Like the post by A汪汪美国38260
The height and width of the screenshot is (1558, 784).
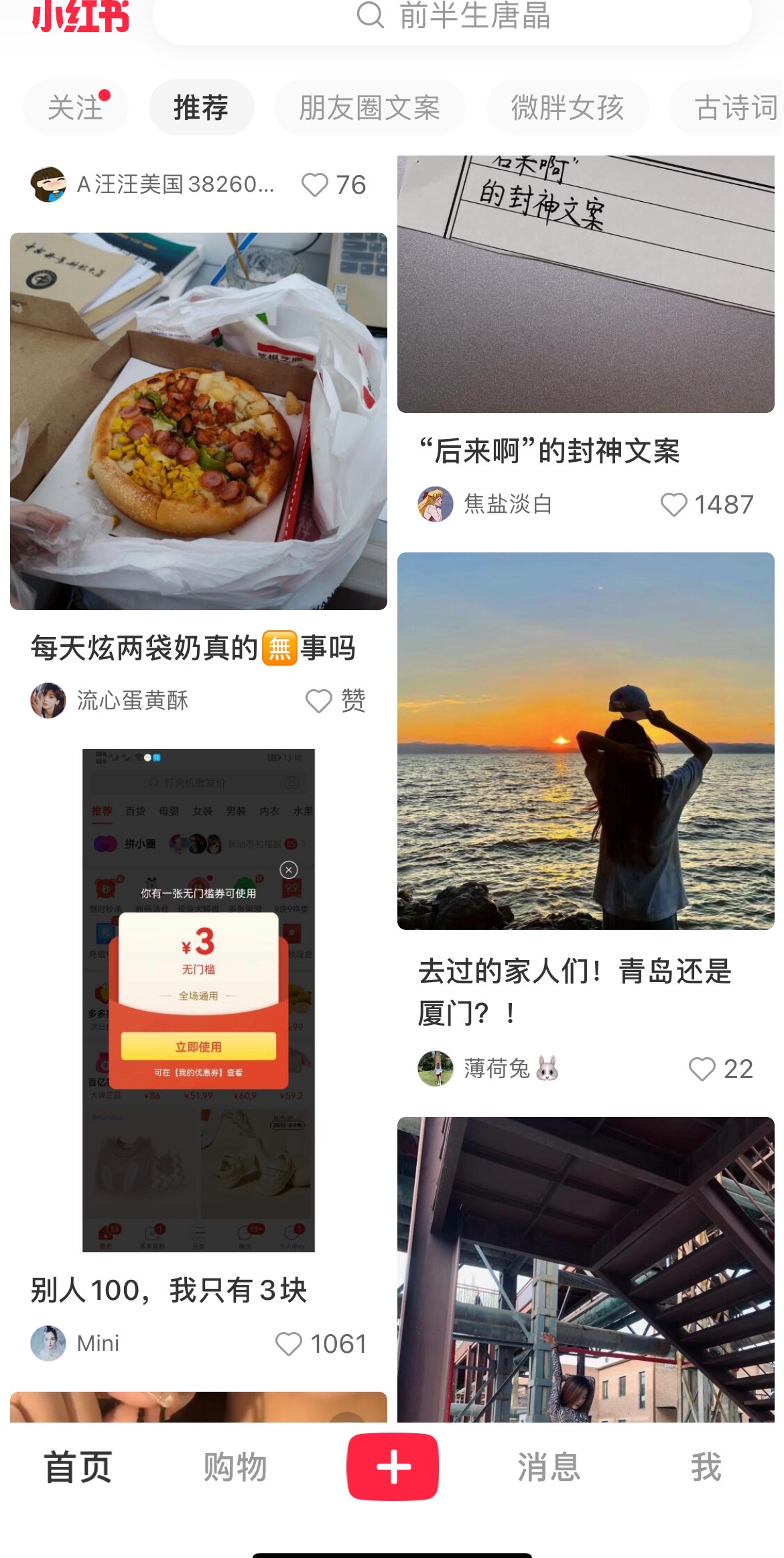coord(315,185)
